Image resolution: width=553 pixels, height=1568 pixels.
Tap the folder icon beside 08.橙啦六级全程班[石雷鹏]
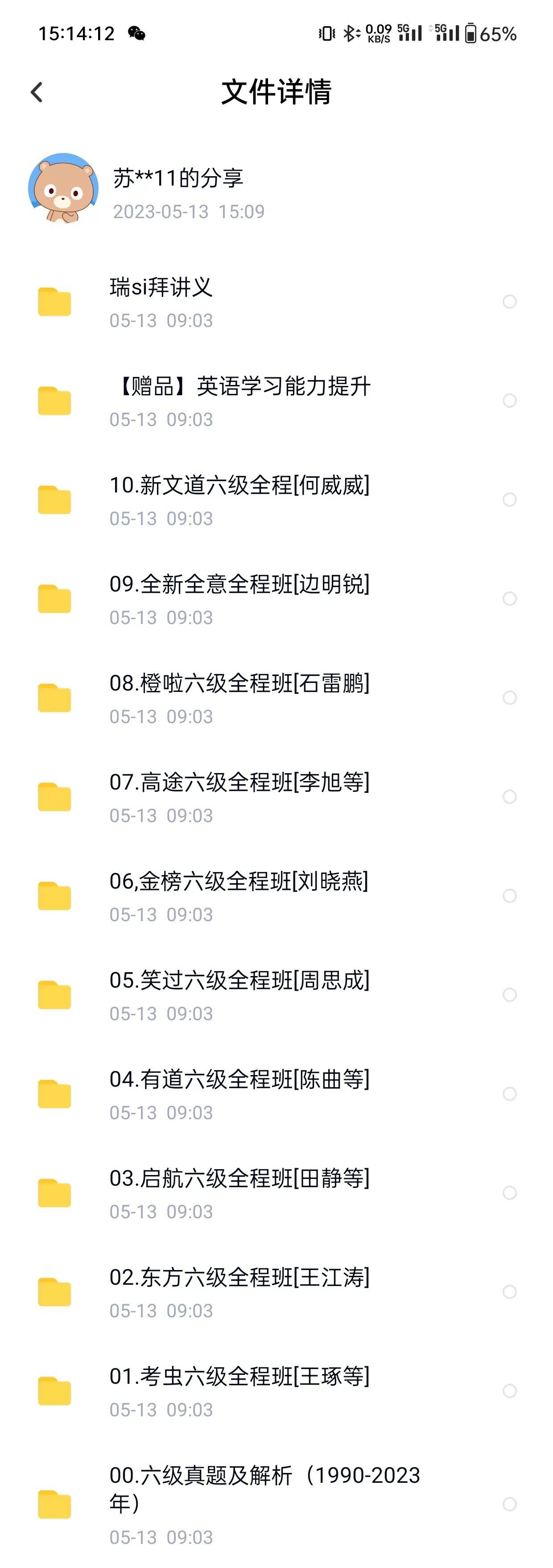pyautogui.click(x=55, y=697)
